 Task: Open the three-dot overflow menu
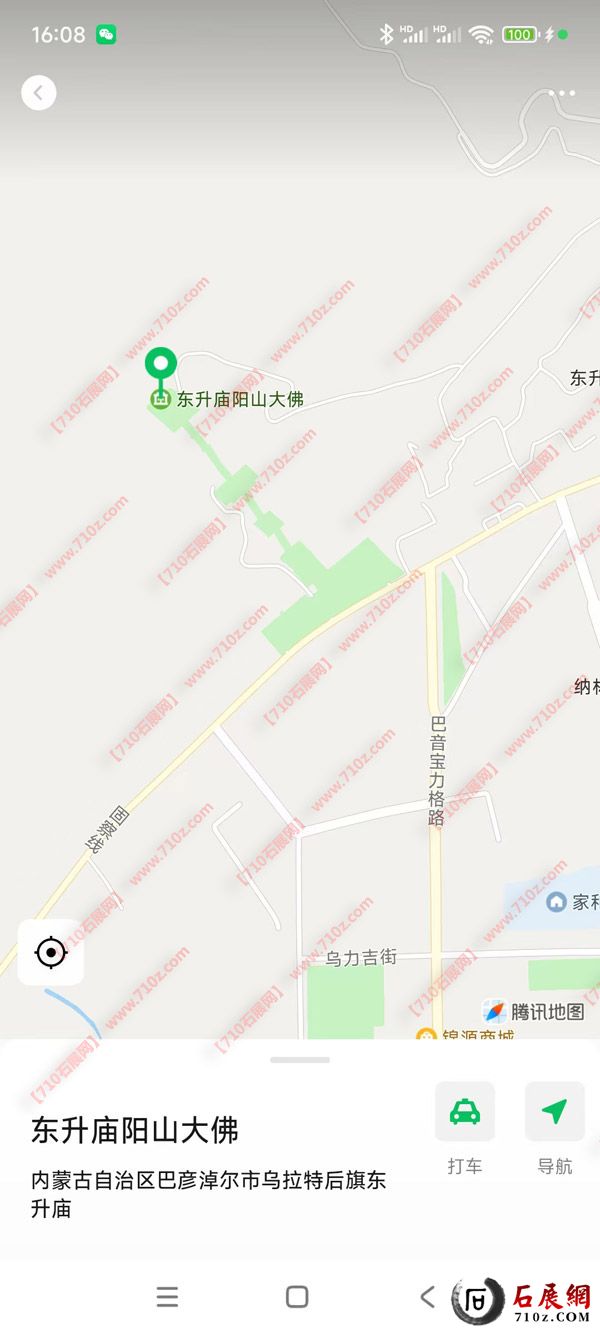562,93
